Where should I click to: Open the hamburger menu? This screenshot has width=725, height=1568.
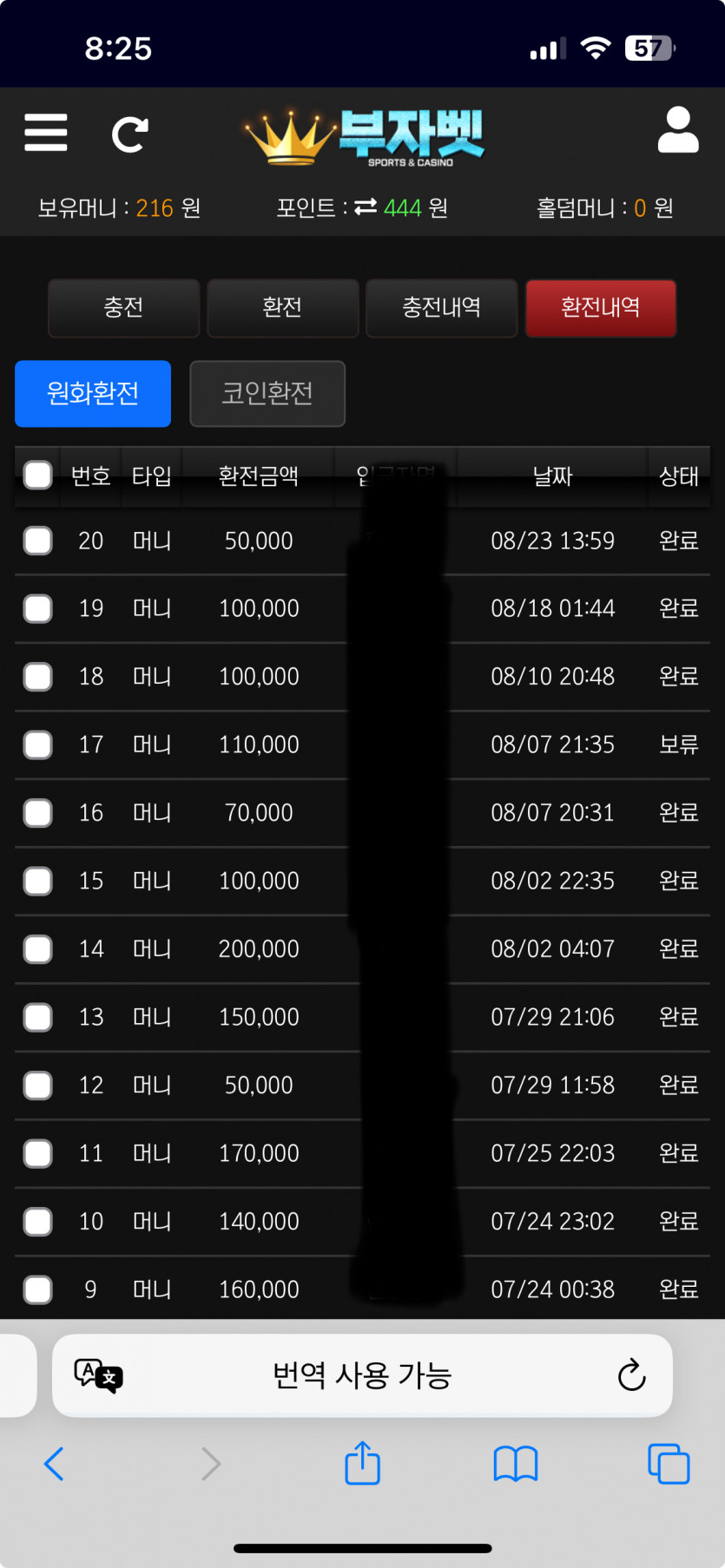click(46, 133)
